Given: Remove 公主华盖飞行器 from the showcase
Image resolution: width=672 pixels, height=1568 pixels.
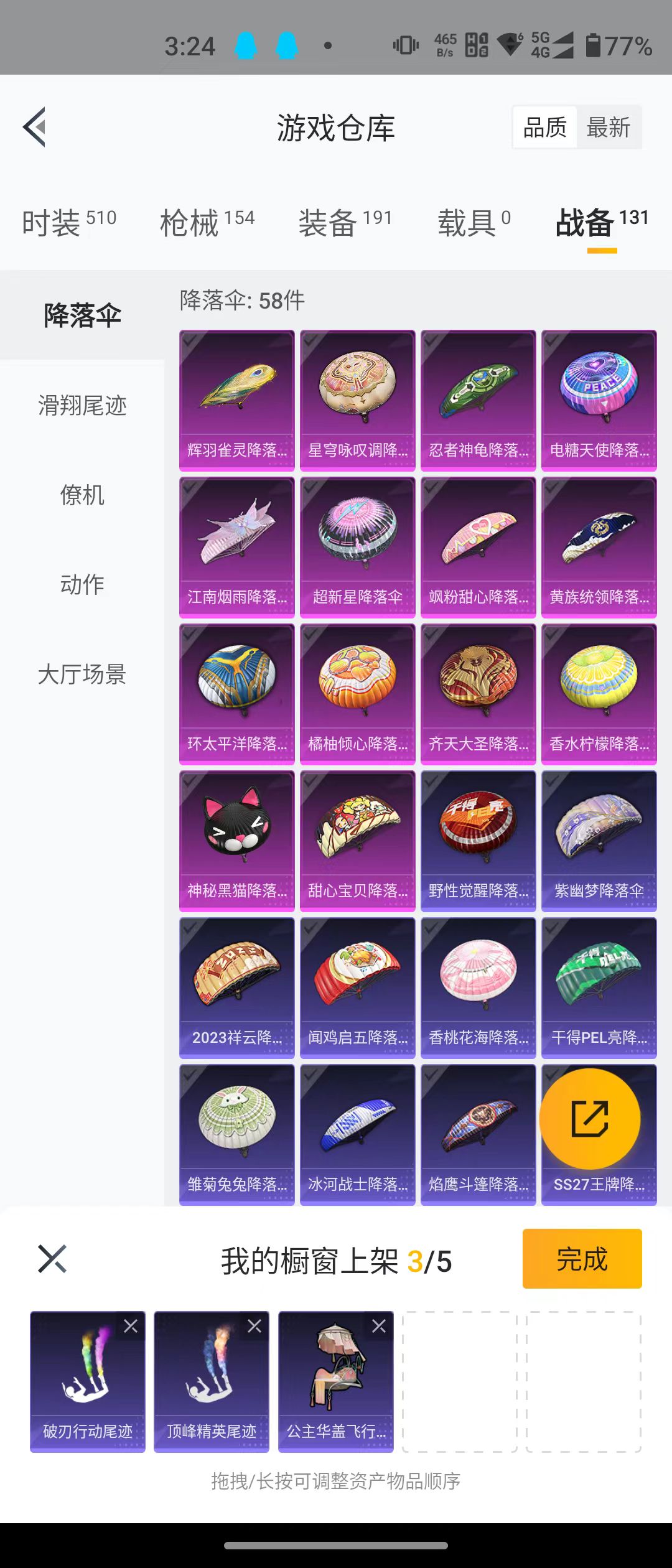Looking at the screenshot, I should click(378, 1326).
